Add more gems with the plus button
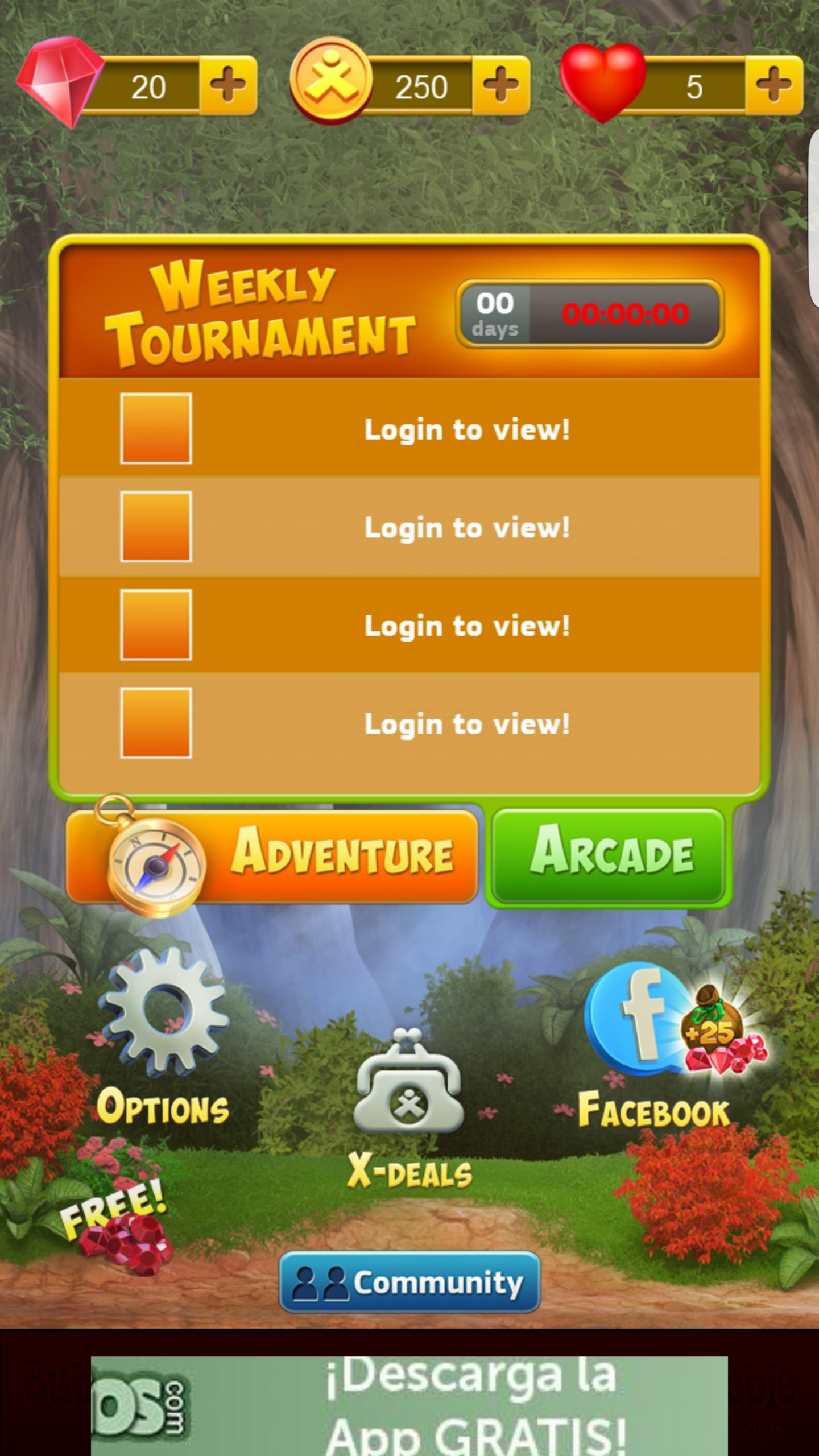 (228, 85)
